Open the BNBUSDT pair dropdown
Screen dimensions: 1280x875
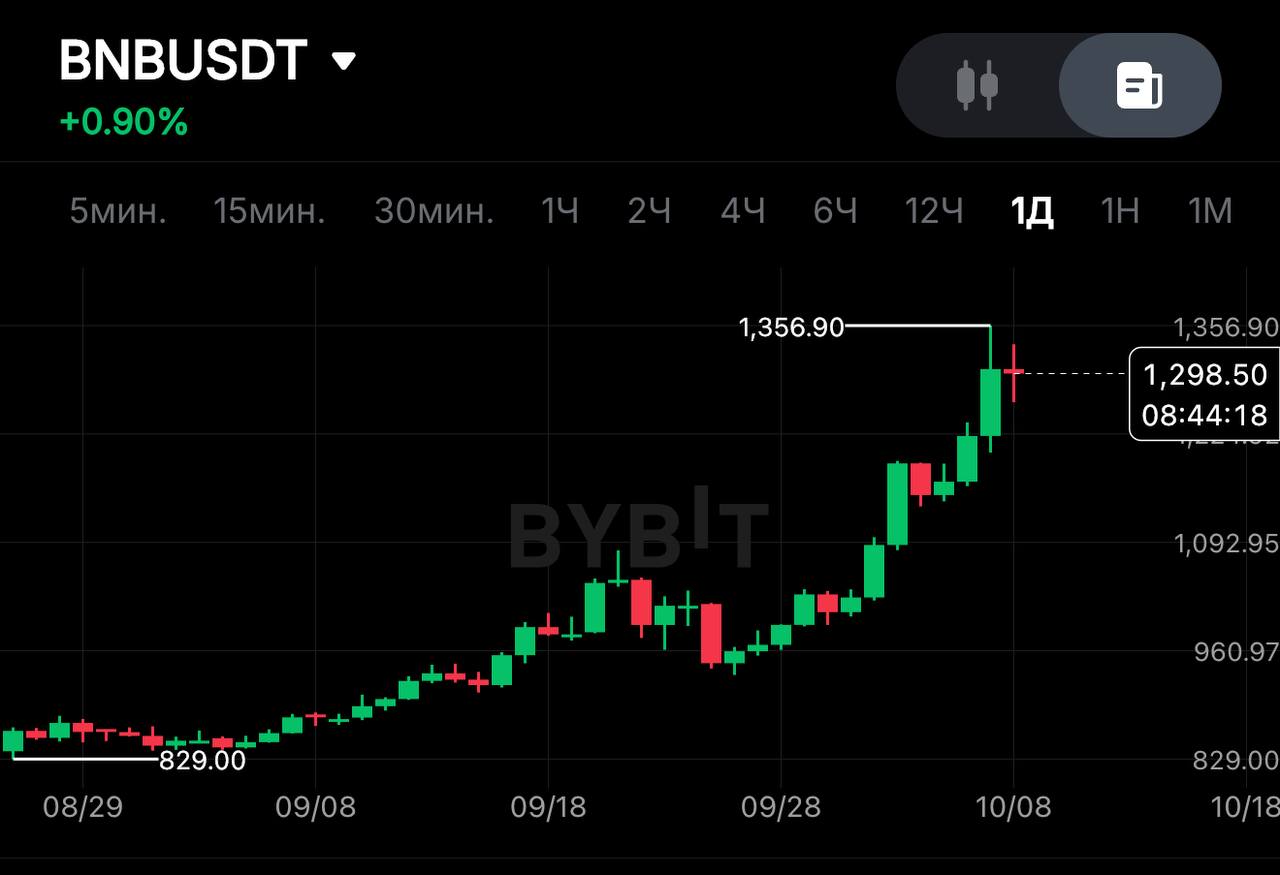click(343, 62)
